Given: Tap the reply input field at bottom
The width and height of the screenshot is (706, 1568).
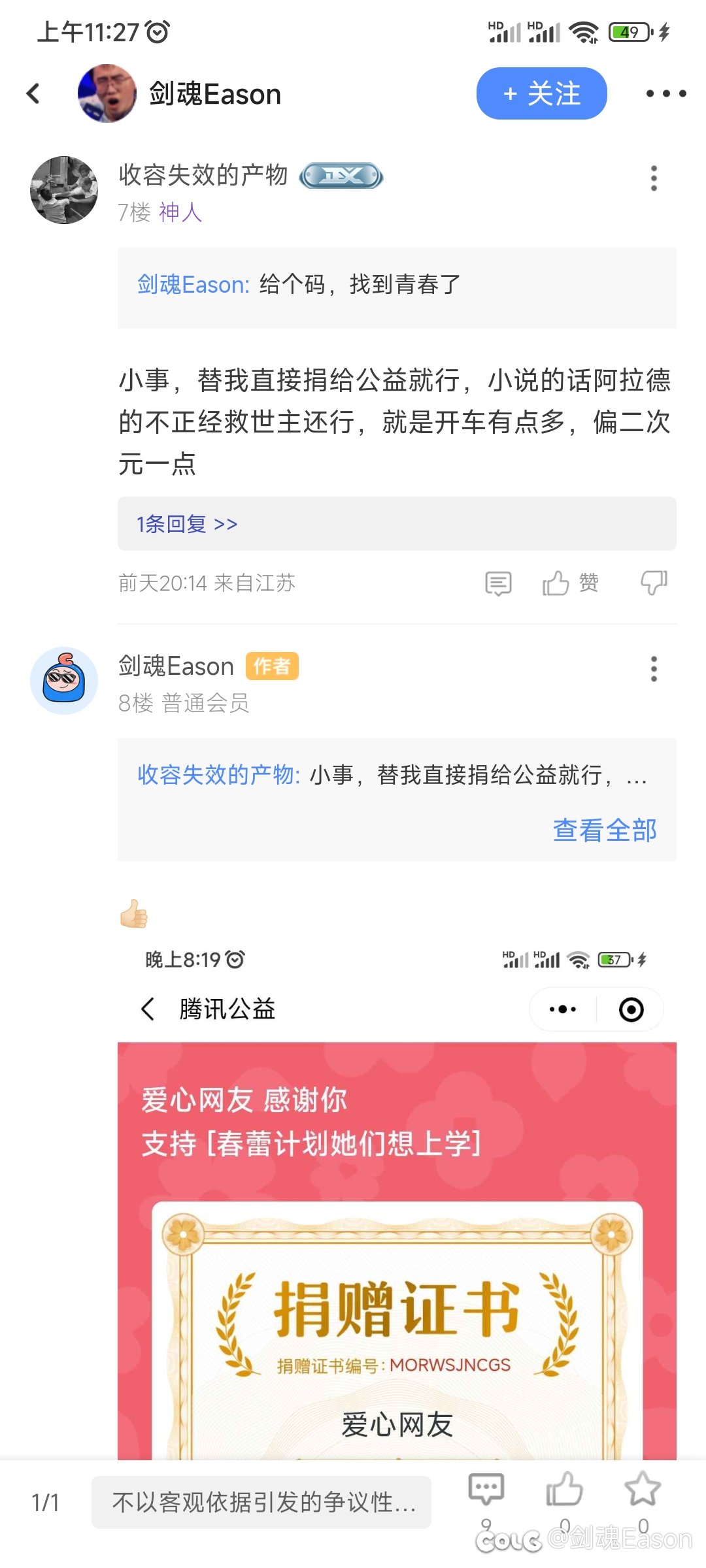Looking at the screenshot, I should coord(261,1502).
